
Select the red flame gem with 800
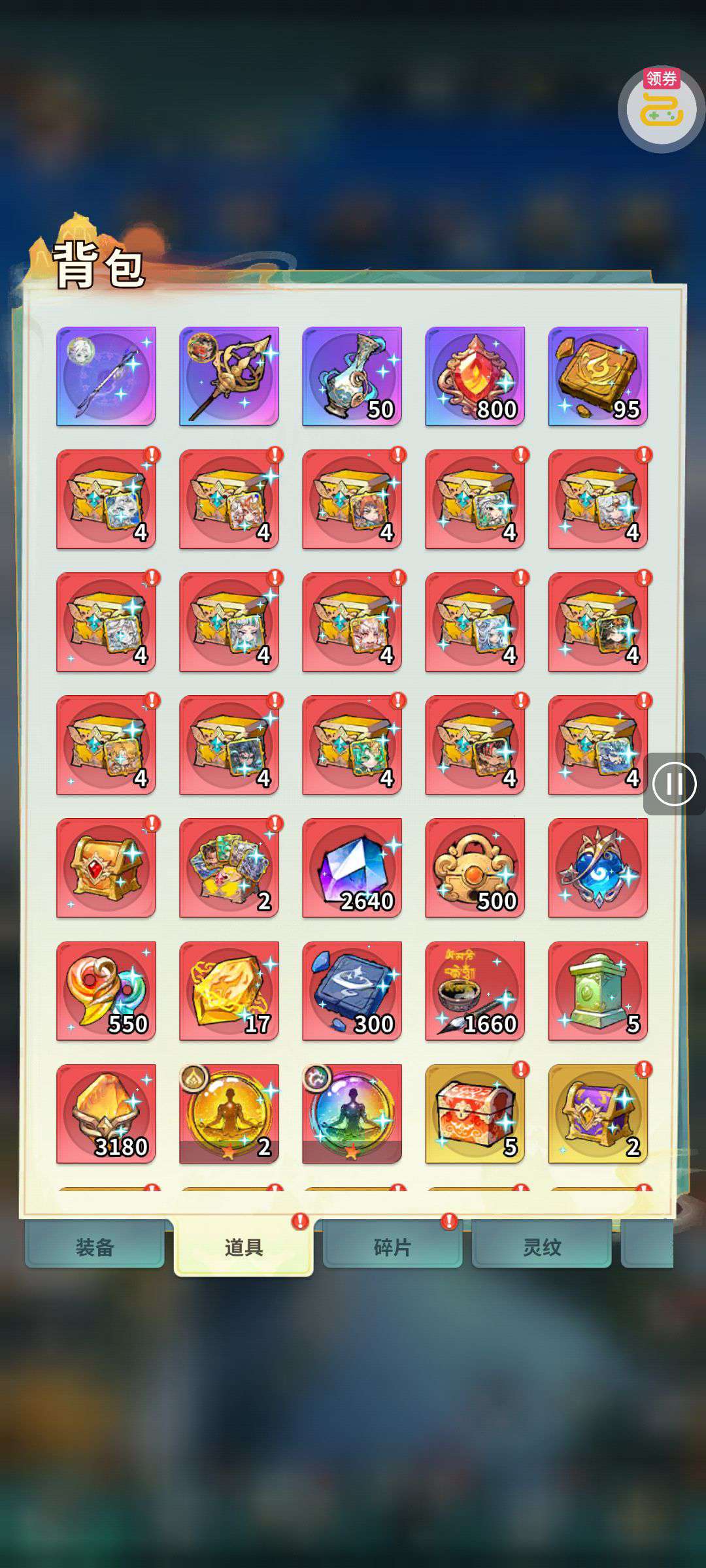(475, 376)
